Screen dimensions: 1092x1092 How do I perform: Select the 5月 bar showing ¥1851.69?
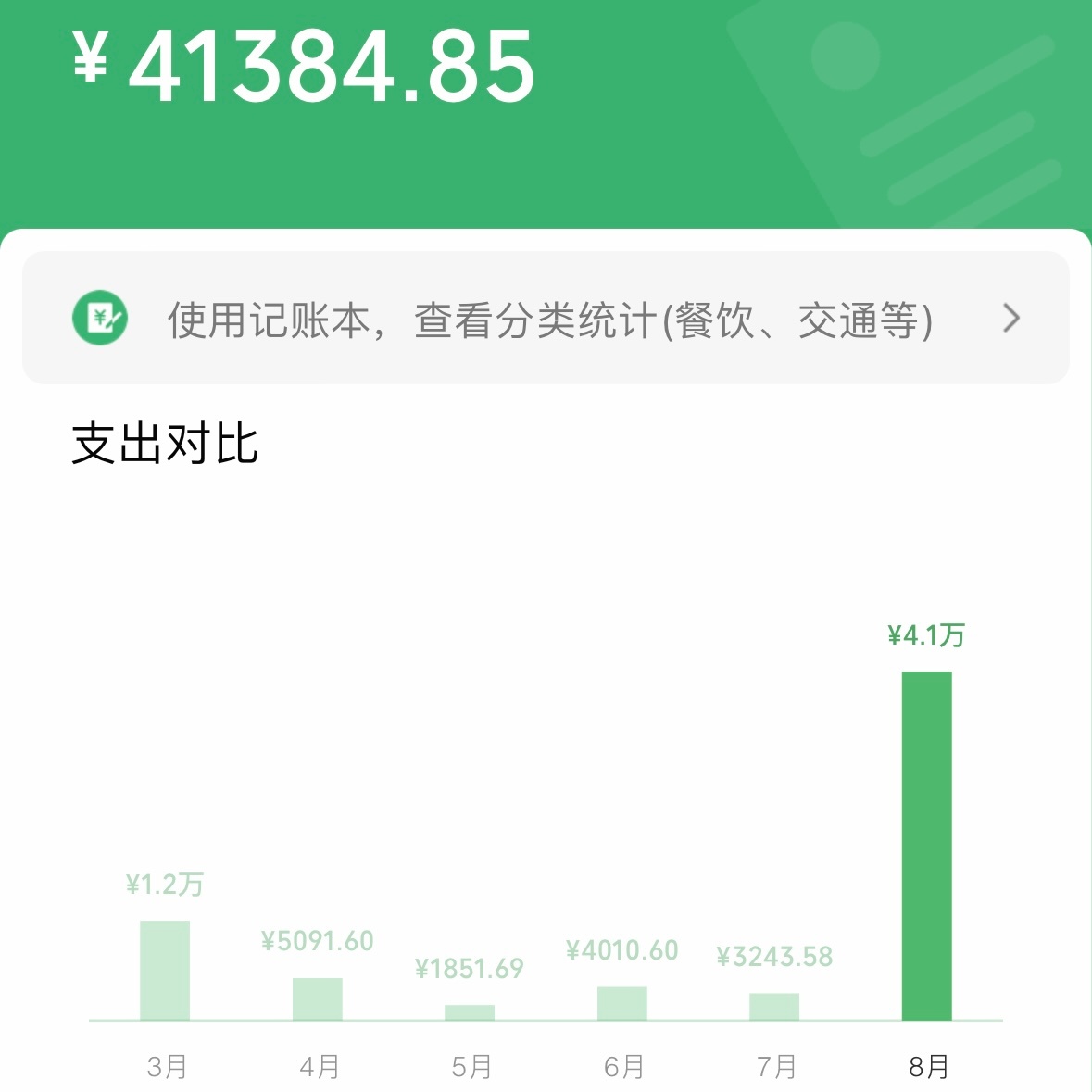point(470,1011)
